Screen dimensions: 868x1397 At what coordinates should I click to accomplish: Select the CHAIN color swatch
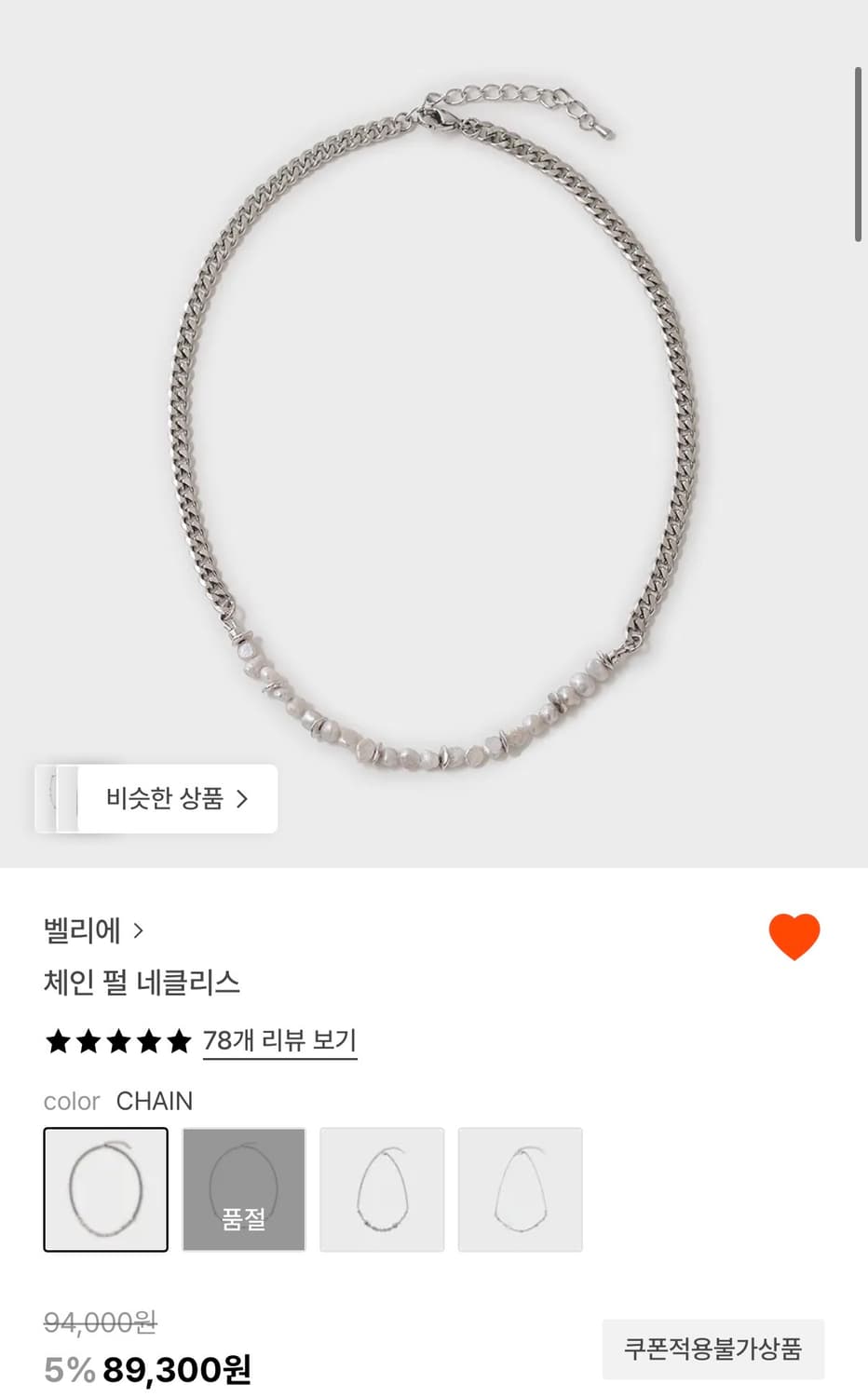[105, 1190]
